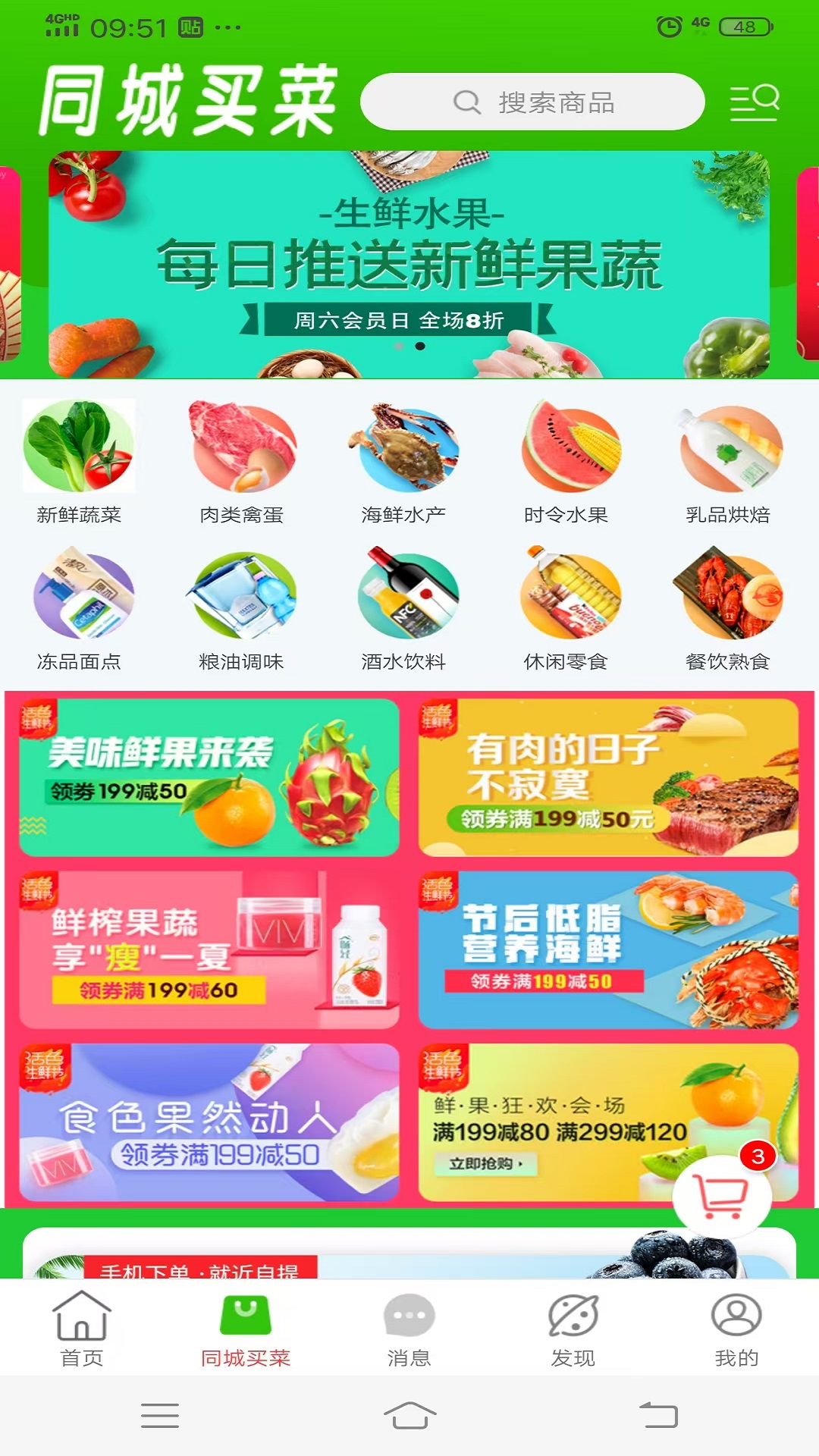Open the 节后低脂营养海鲜 promotion card

(608, 949)
